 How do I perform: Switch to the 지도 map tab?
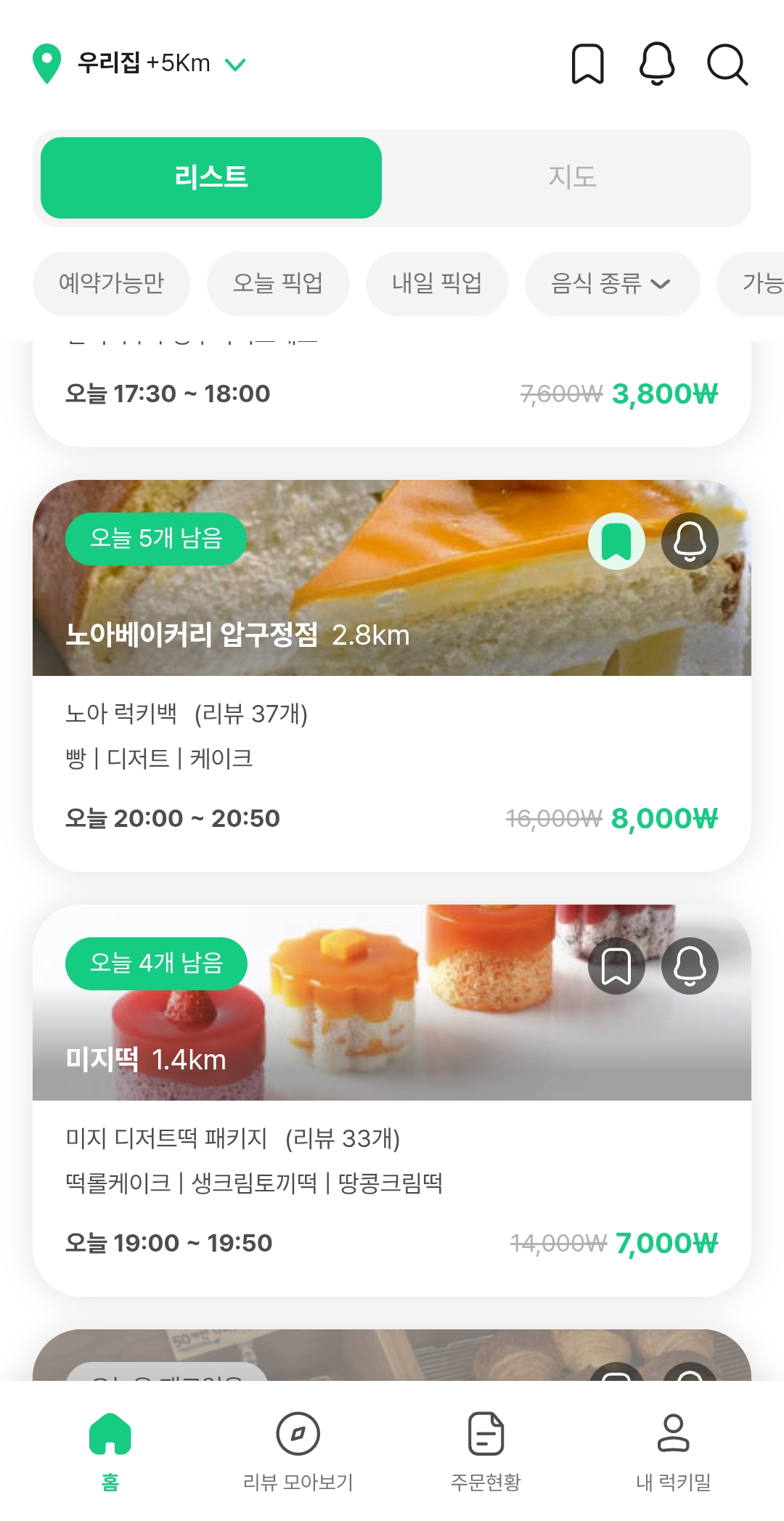pyautogui.click(x=573, y=176)
